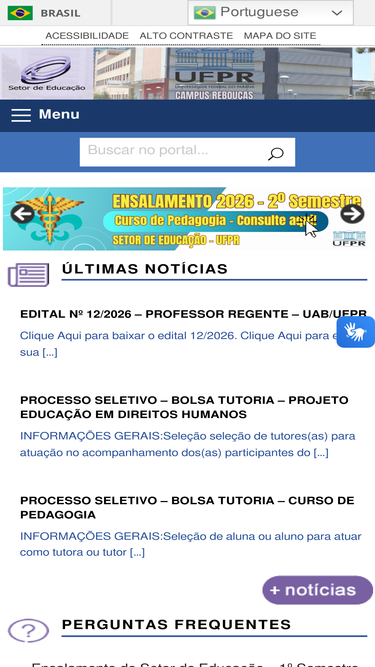Open Edital Nº 12/2026 Professor Regente news
The height and width of the screenshot is (667, 375).
click(193, 314)
